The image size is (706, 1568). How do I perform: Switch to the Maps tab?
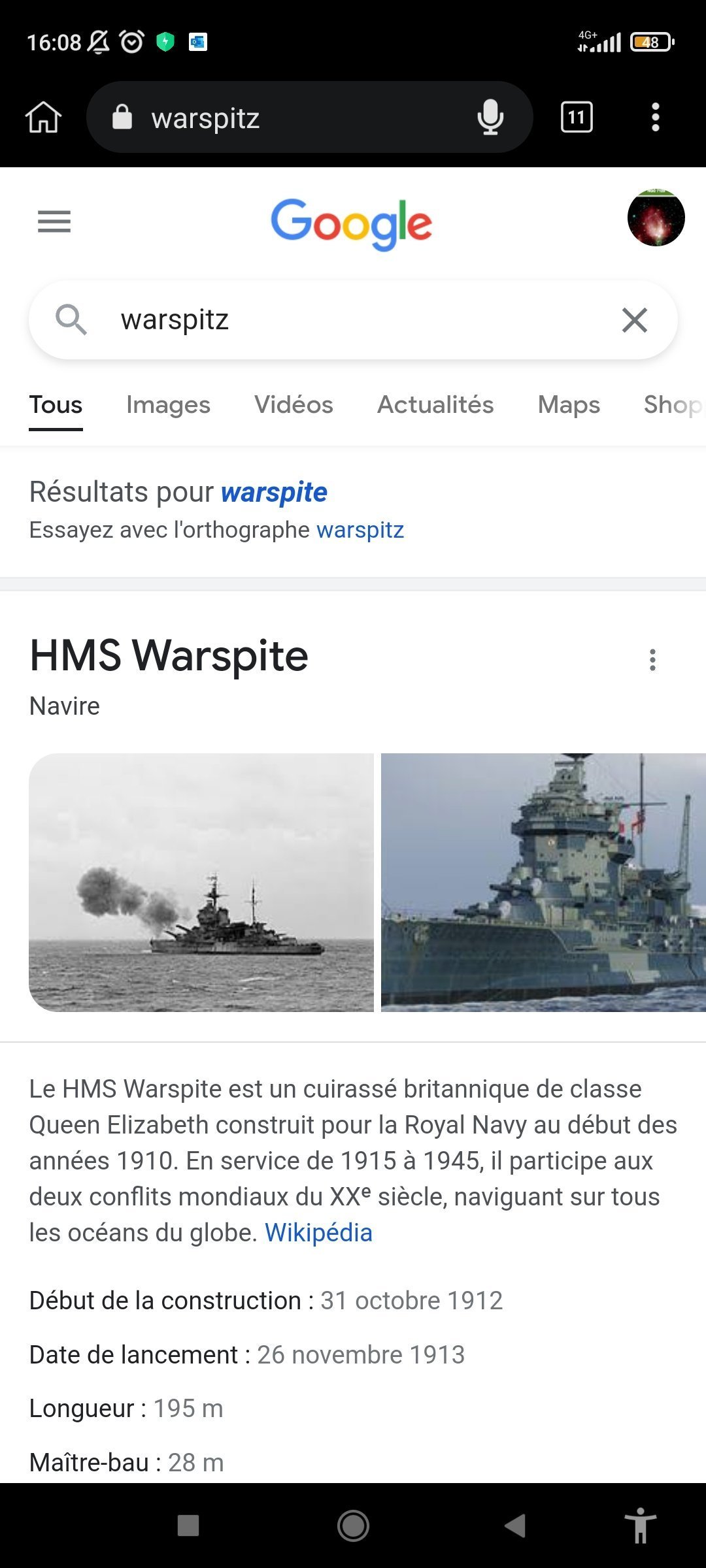coord(569,405)
